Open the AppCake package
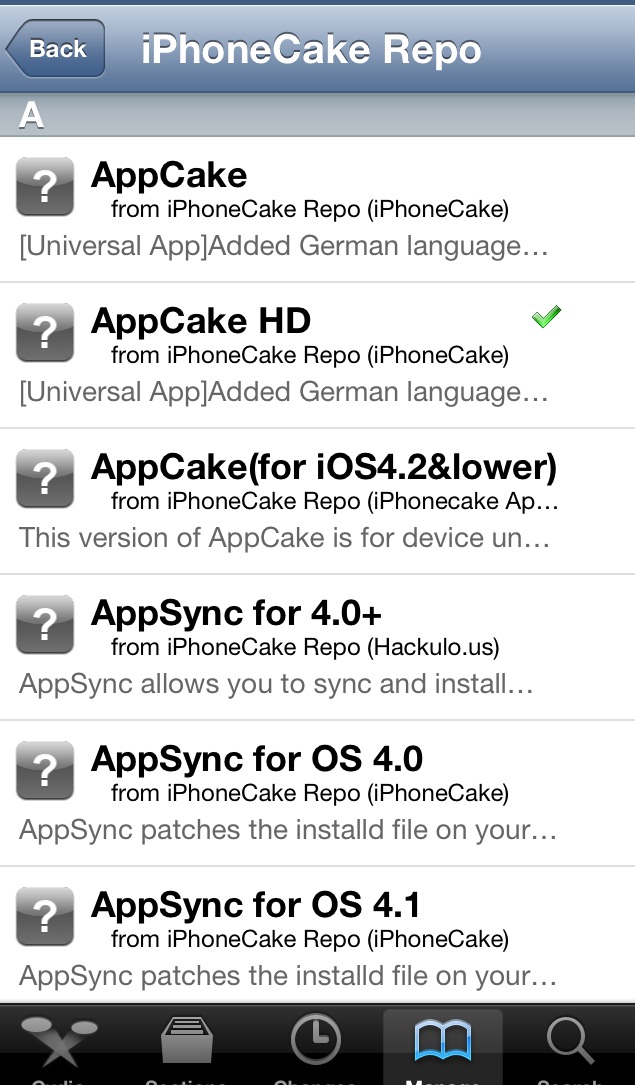Image resolution: width=635 pixels, height=1085 pixels. tap(318, 209)
